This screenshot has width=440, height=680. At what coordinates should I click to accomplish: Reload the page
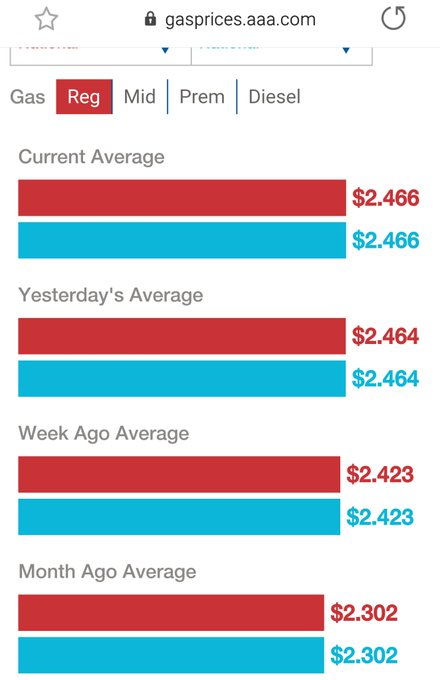(x=393, y=18)
